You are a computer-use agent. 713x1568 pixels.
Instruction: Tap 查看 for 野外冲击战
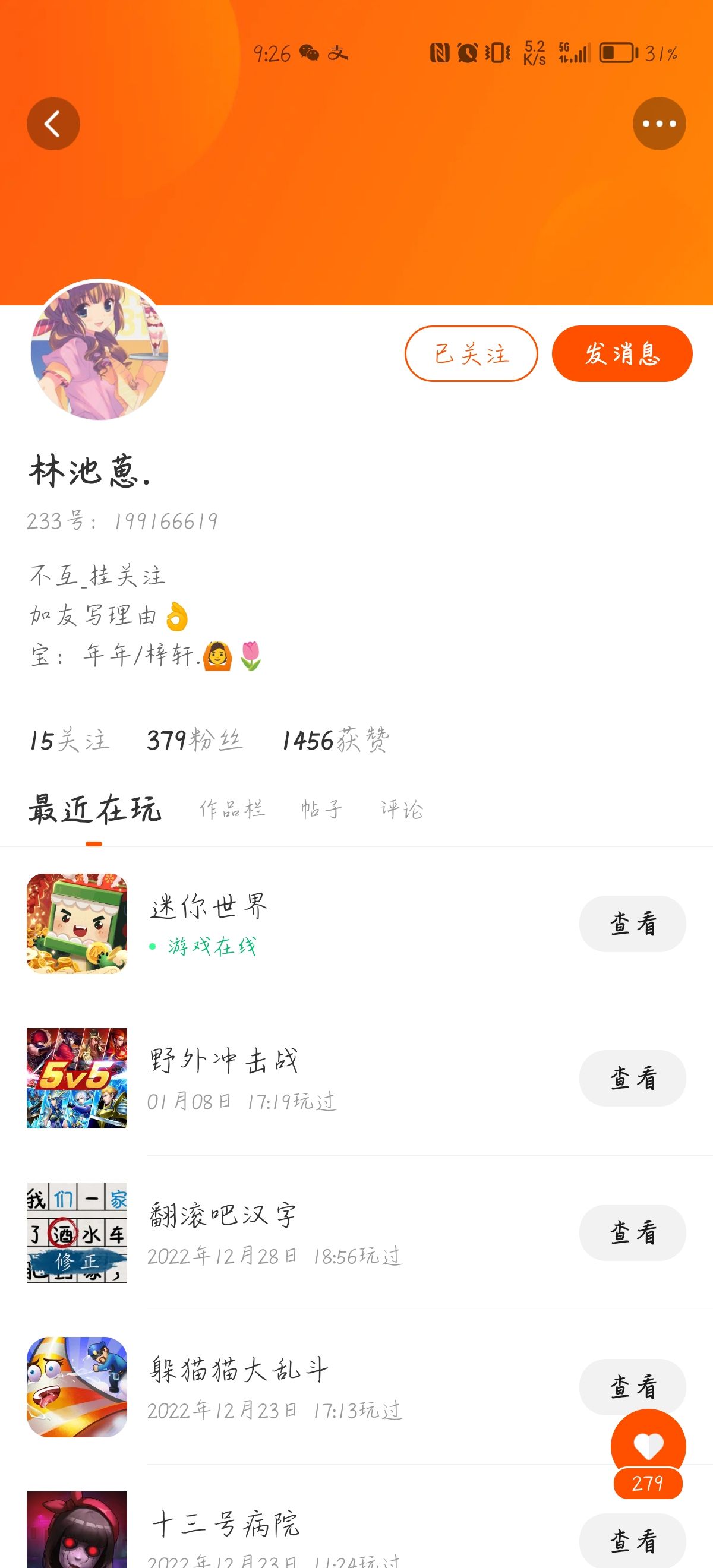click(632, 1078)
